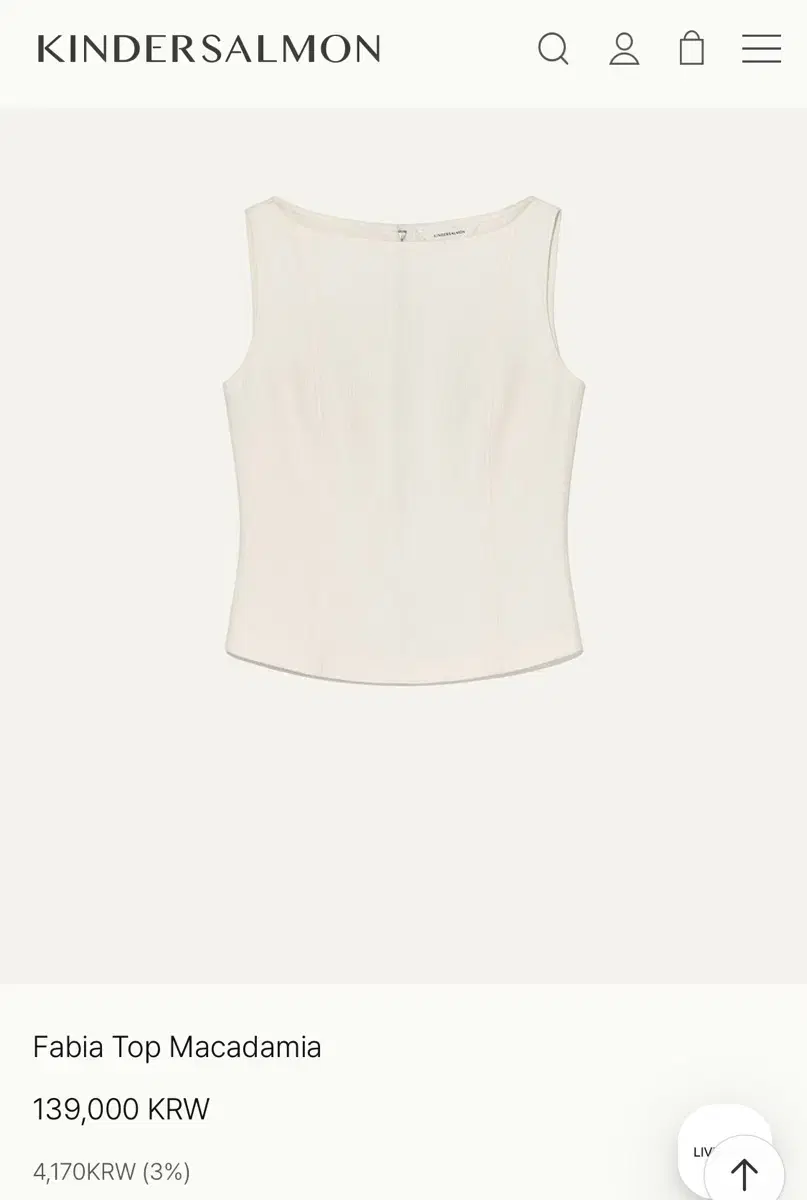
Task: Open the search icon
Action: click(553, 48)
